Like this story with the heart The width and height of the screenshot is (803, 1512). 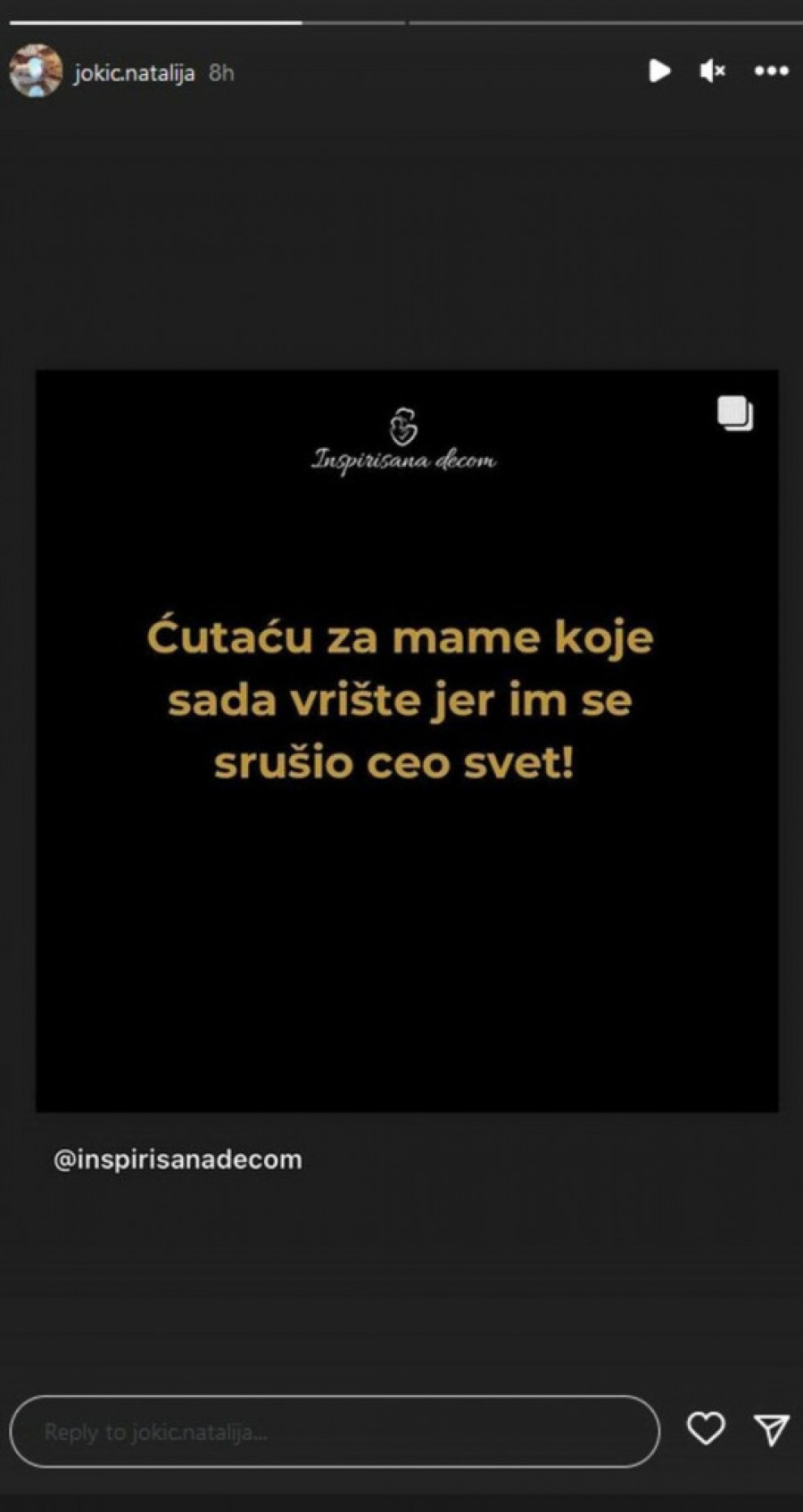click(x=706, y=1429)
